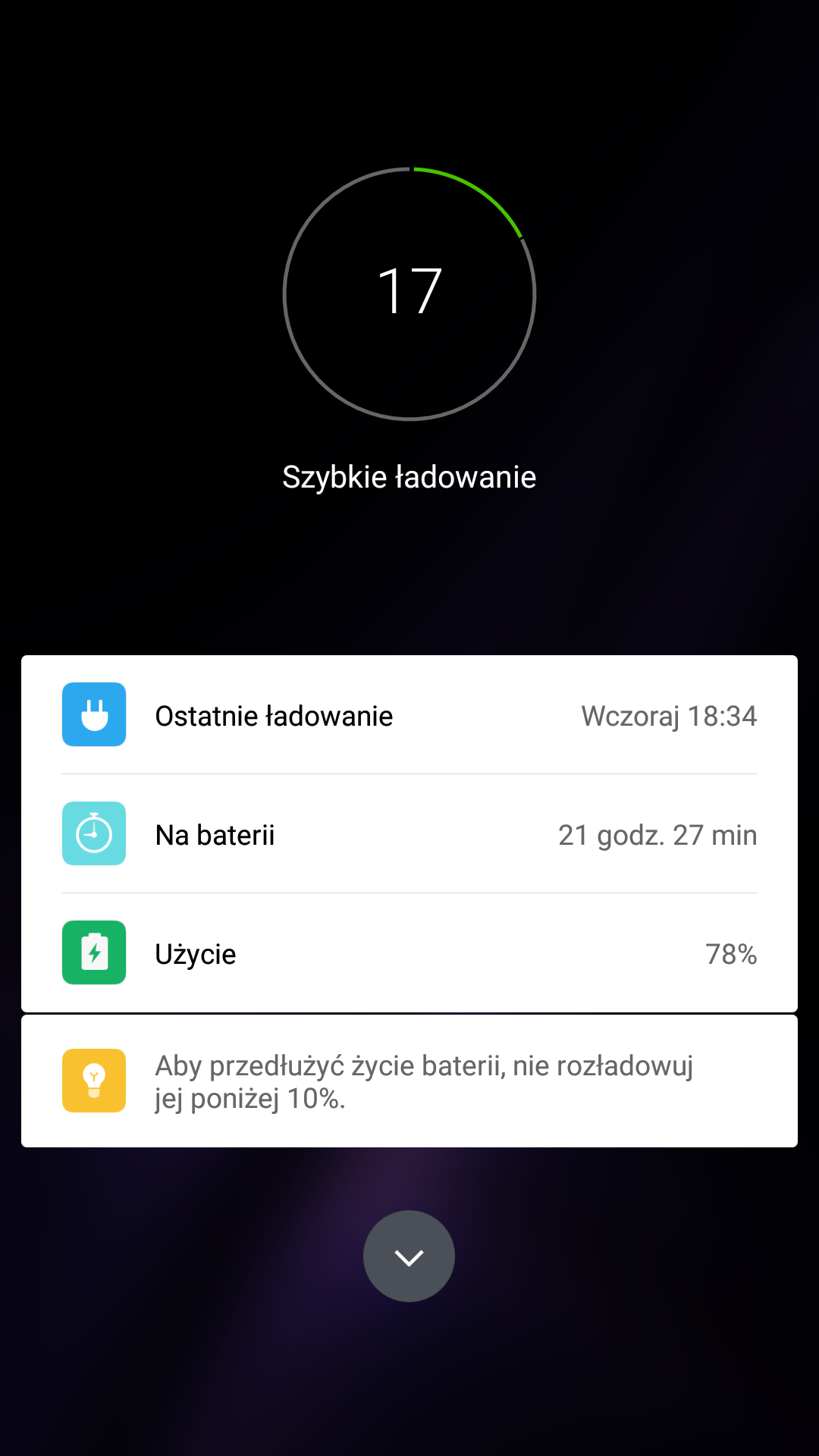Open the Ostatnie ładowanie row
The height and width of the screenshot is (1456, 819).
[x=409, y=715]
